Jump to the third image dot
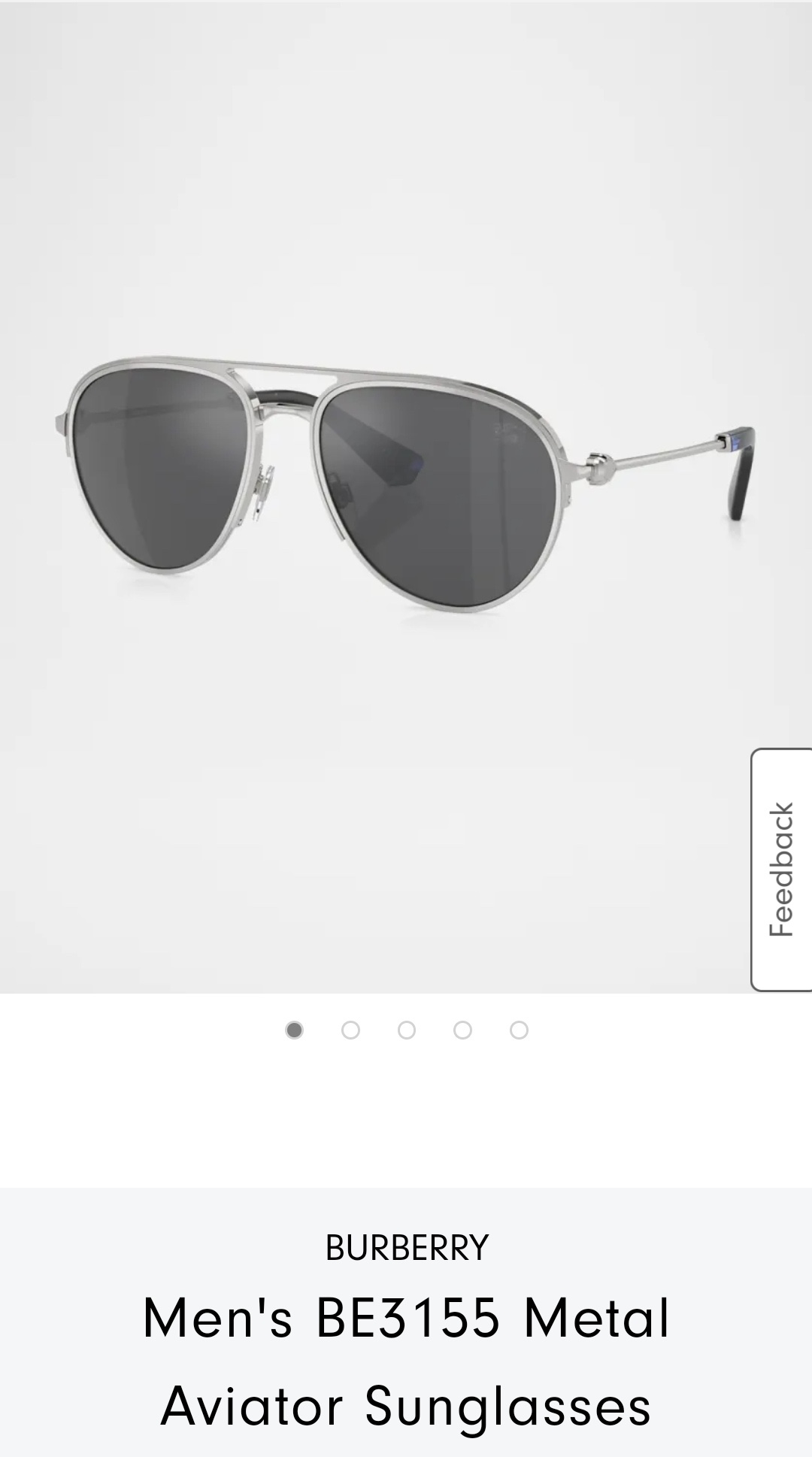812x1457 pixels. [407, 1030]
